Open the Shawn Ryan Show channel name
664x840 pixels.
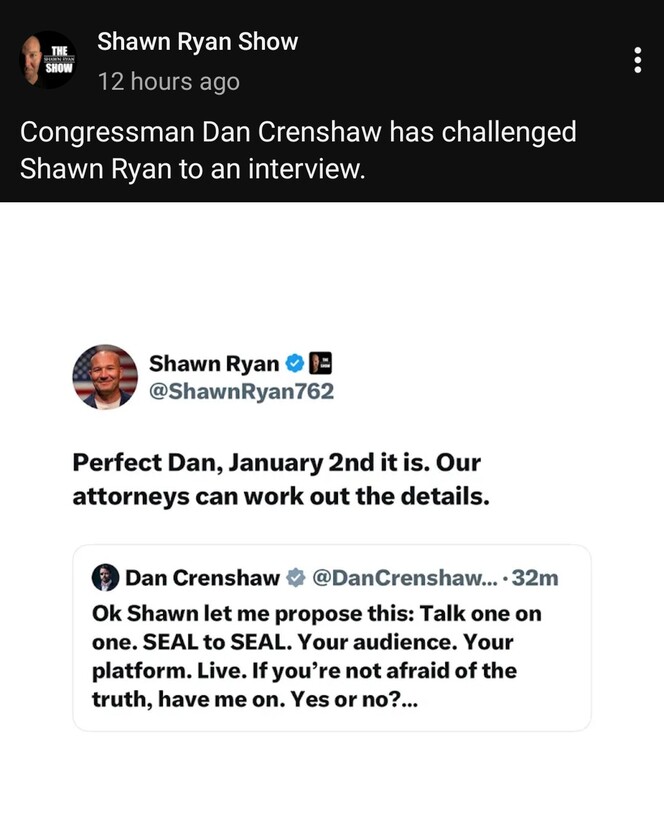(197, 42)
